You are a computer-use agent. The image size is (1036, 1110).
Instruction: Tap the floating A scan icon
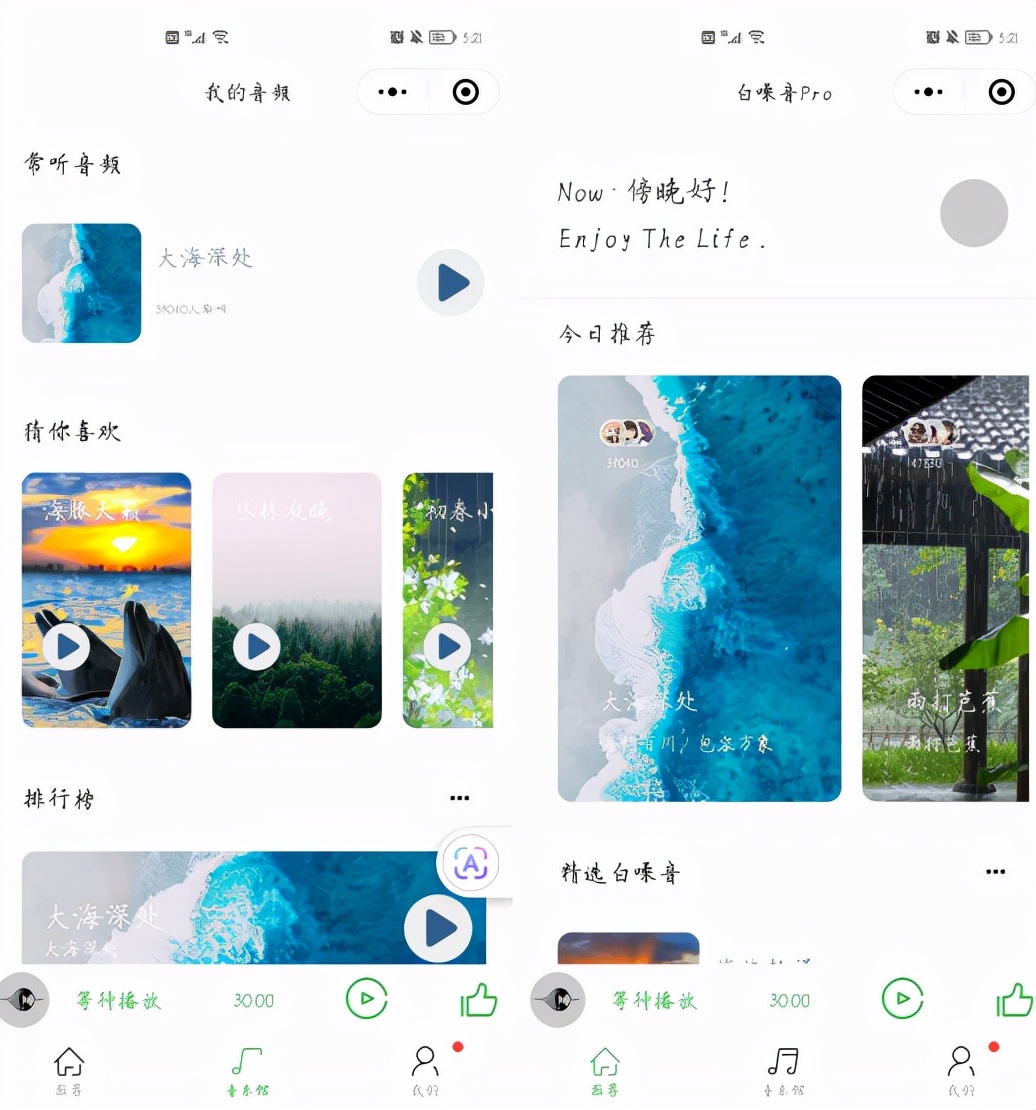(470, 863)
